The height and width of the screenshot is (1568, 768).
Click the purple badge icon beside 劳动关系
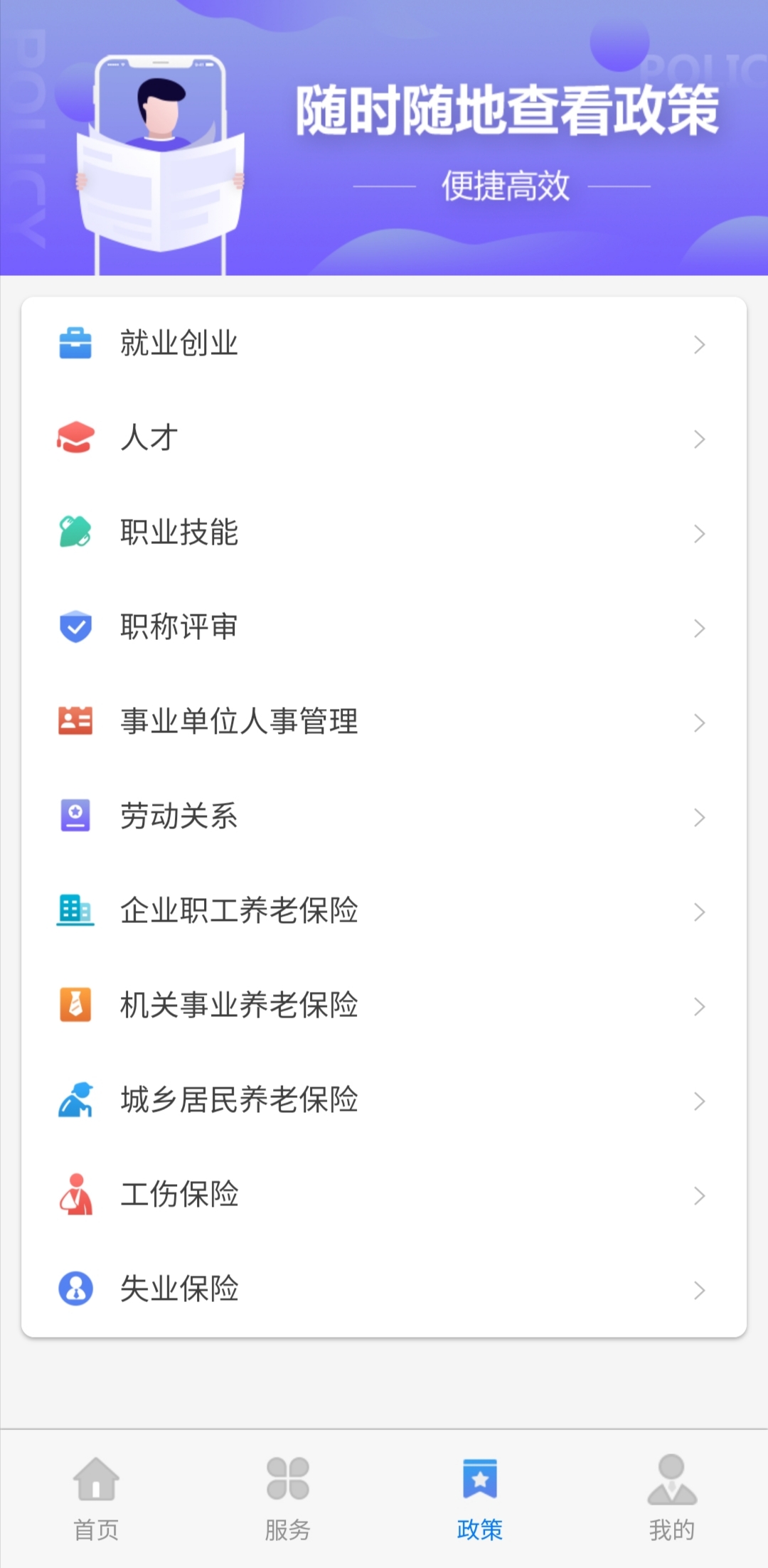point(76,816)
